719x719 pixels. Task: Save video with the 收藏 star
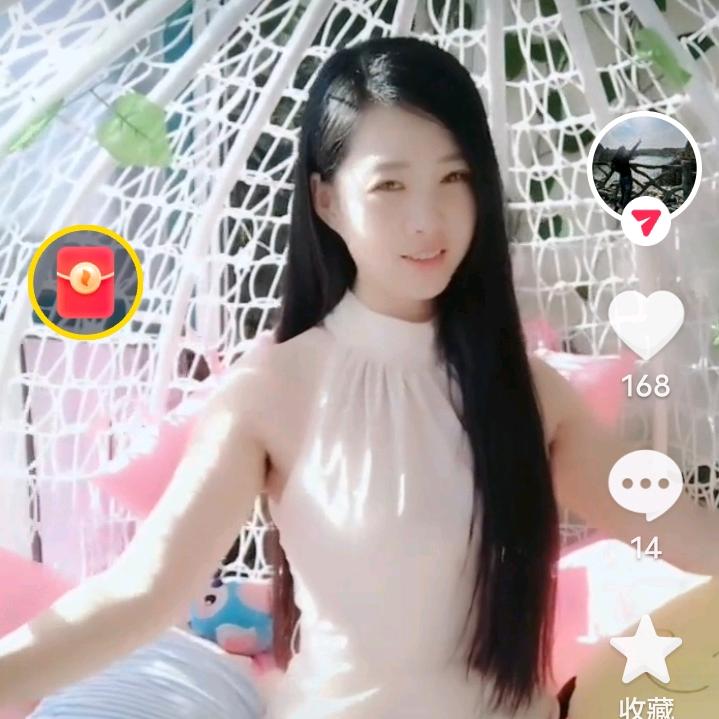click(x=646, y=650)
